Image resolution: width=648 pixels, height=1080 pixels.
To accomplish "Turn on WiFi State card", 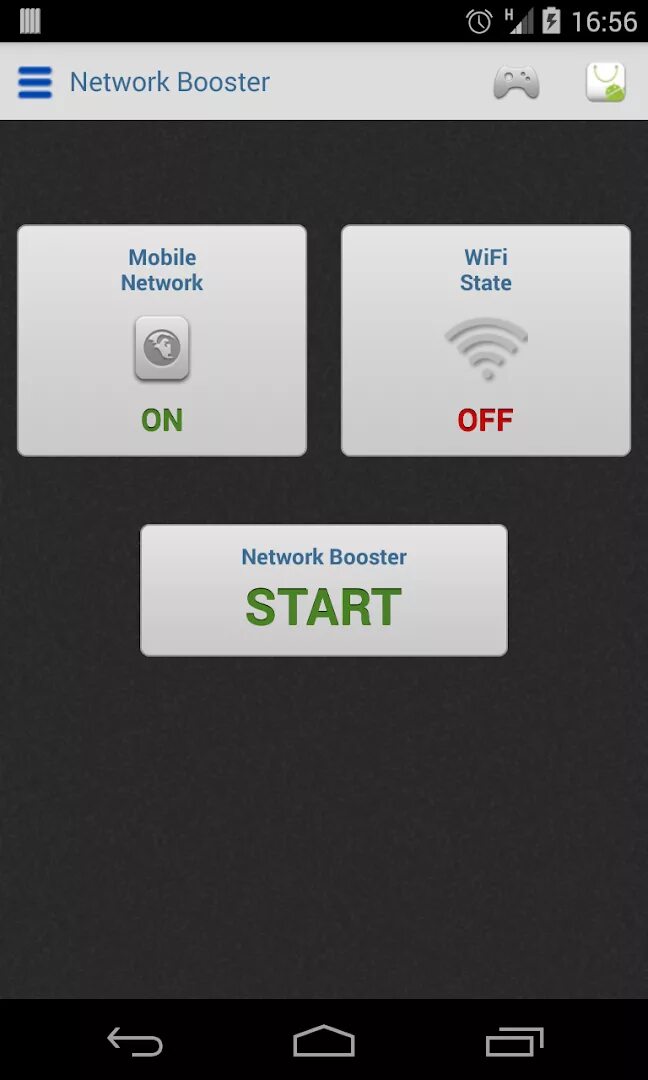I will [x=486, y=340].
